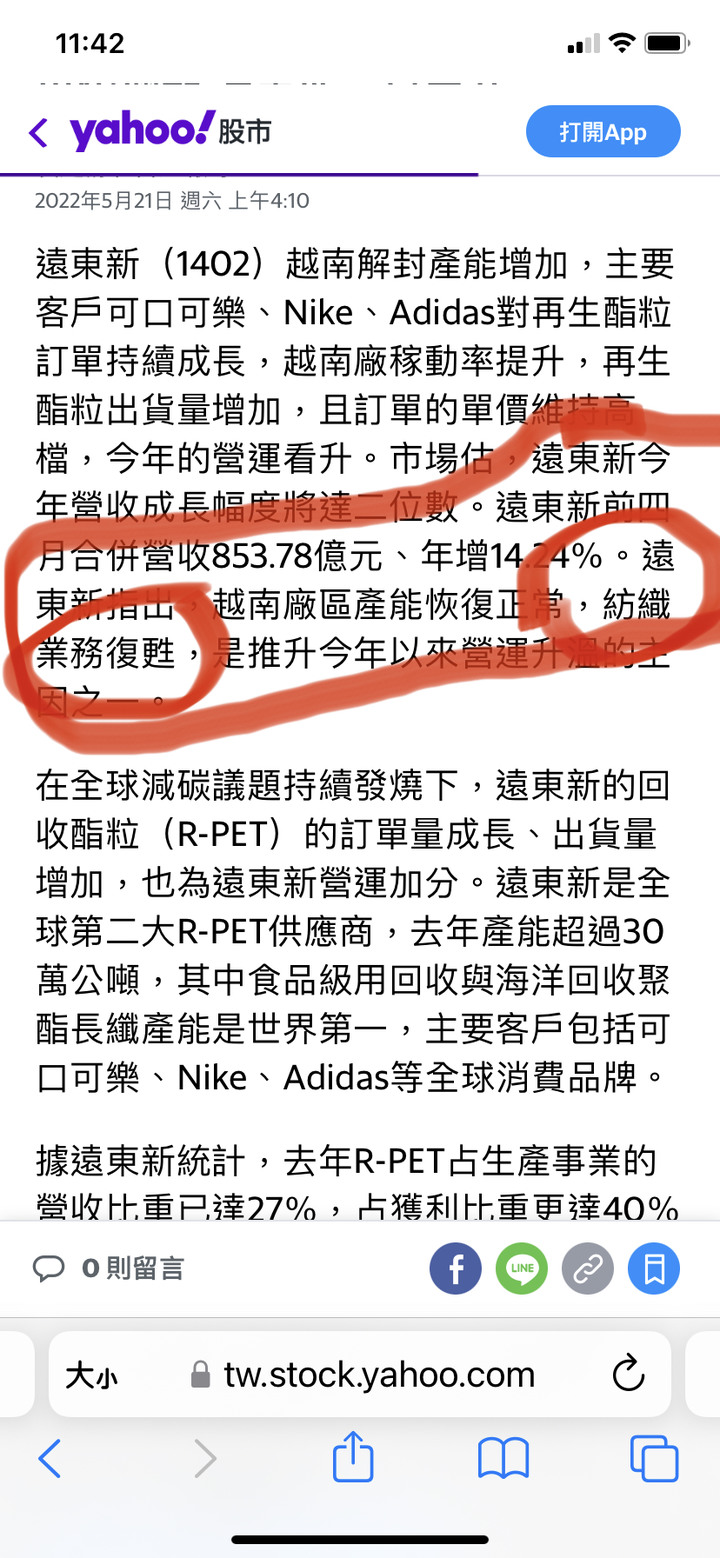This screenshot has width=720, height=1558.
Task: Open the 大小 text size menu
Action: (x=91, y=1376)
